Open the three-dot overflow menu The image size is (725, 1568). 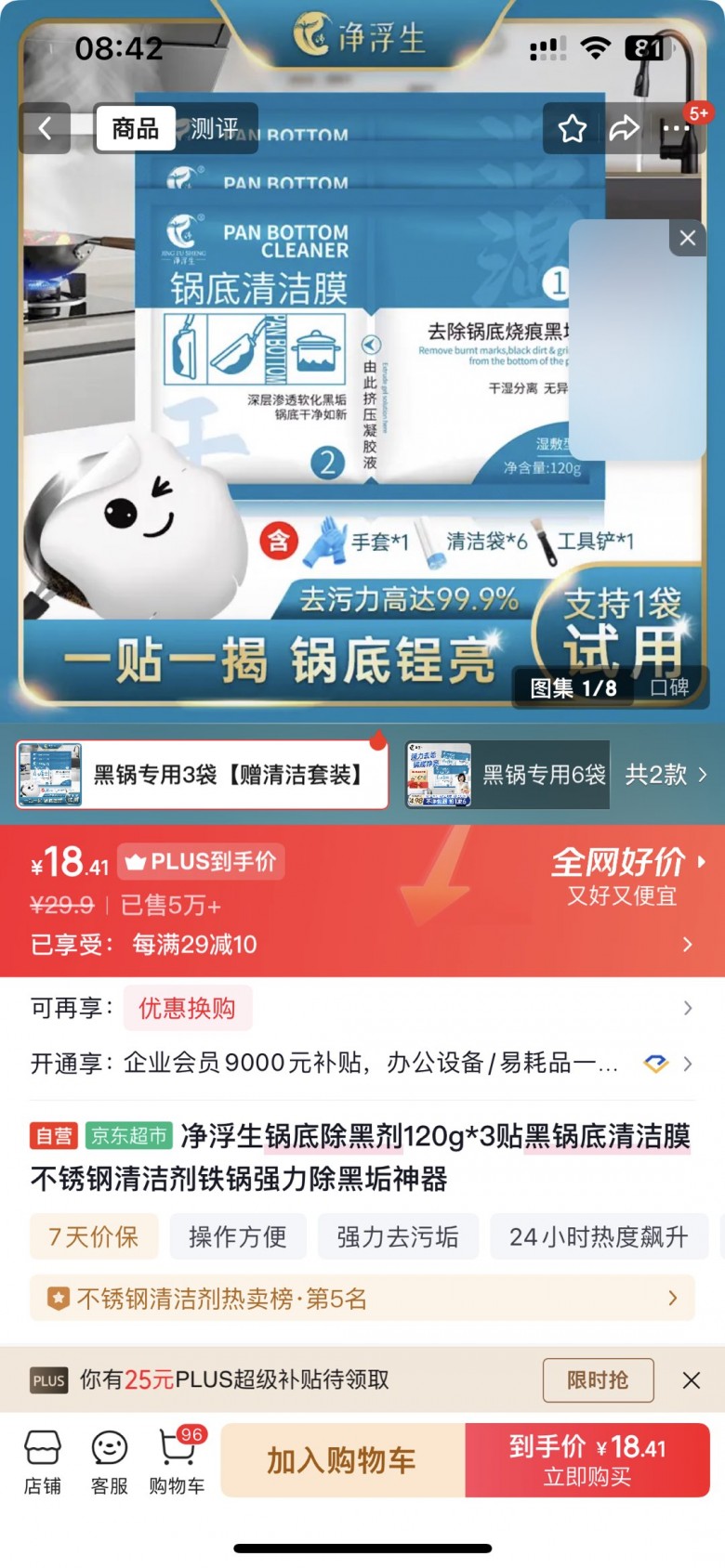(676, 128)
